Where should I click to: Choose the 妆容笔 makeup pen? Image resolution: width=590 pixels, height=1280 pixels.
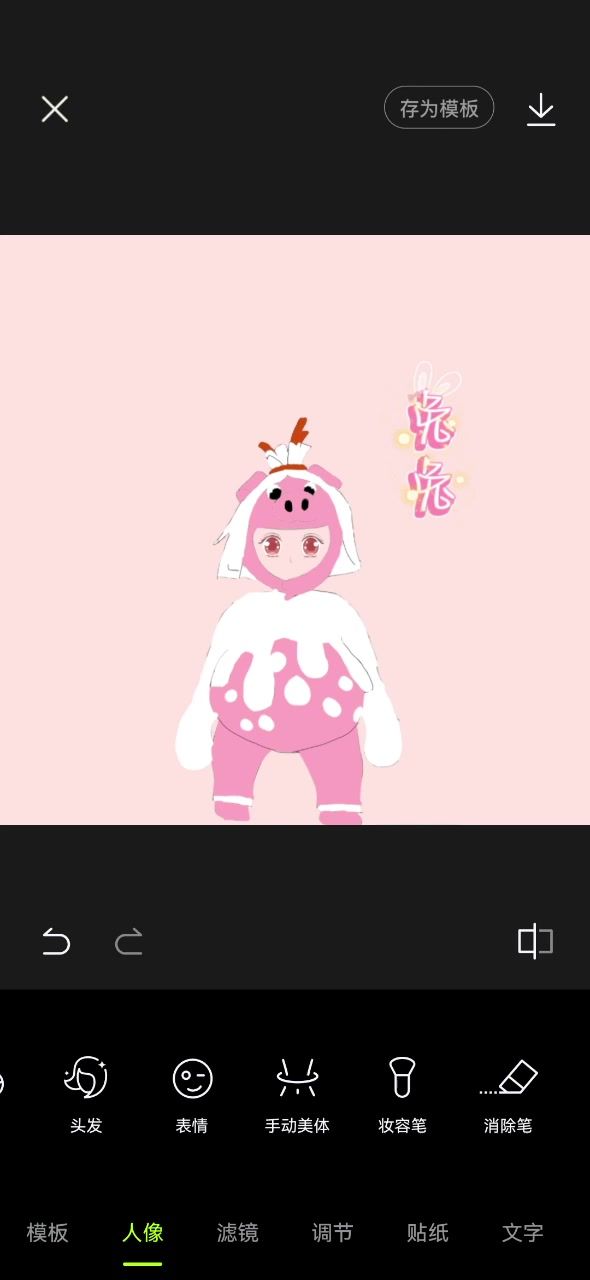pos(402,1096)
